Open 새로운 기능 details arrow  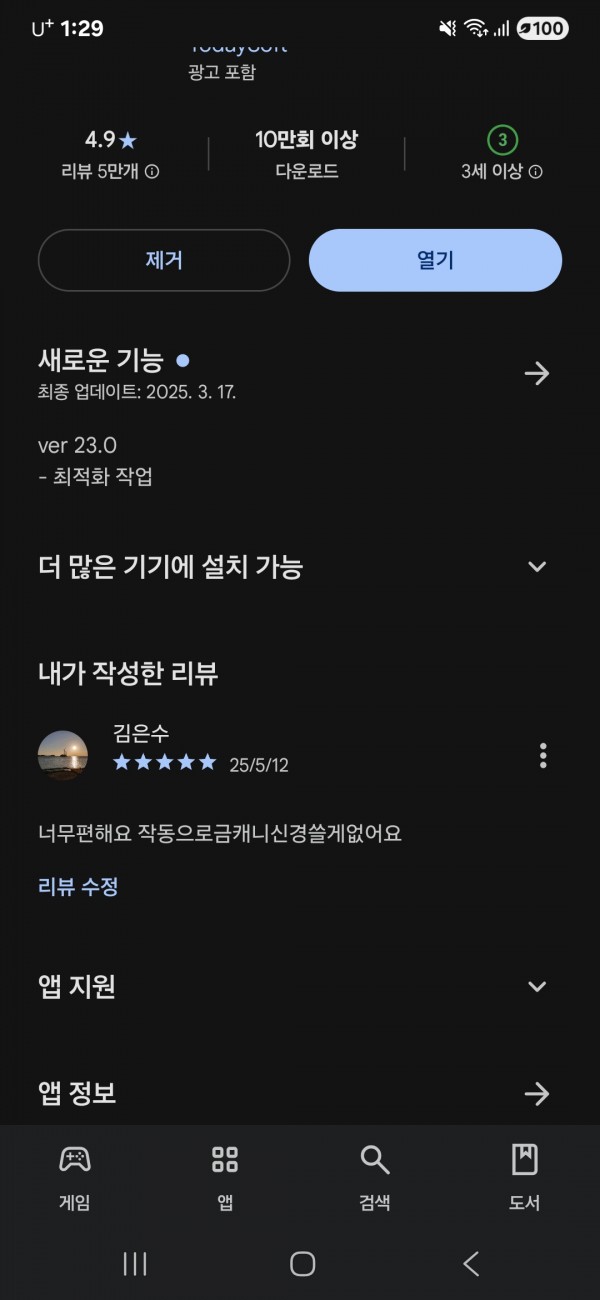[537, 374]
